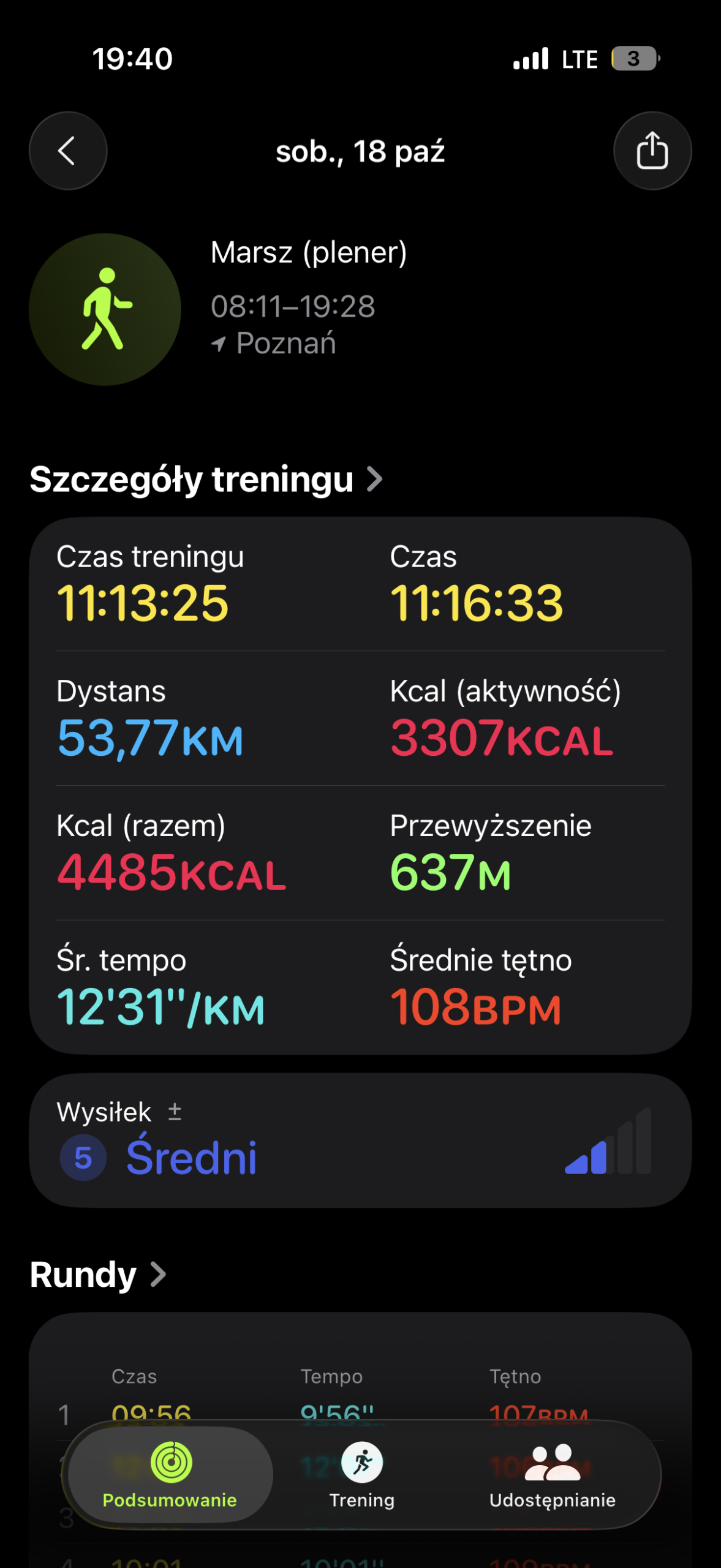
Task: Go back to the previous screen
Action: point(68,151)
